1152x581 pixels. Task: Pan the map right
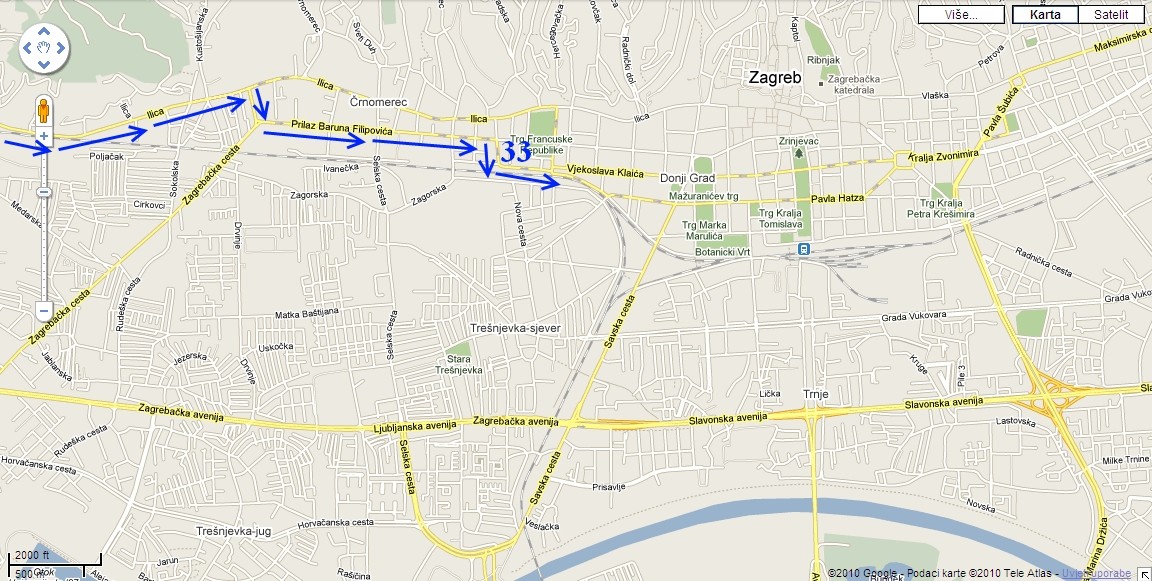[60, 47]
